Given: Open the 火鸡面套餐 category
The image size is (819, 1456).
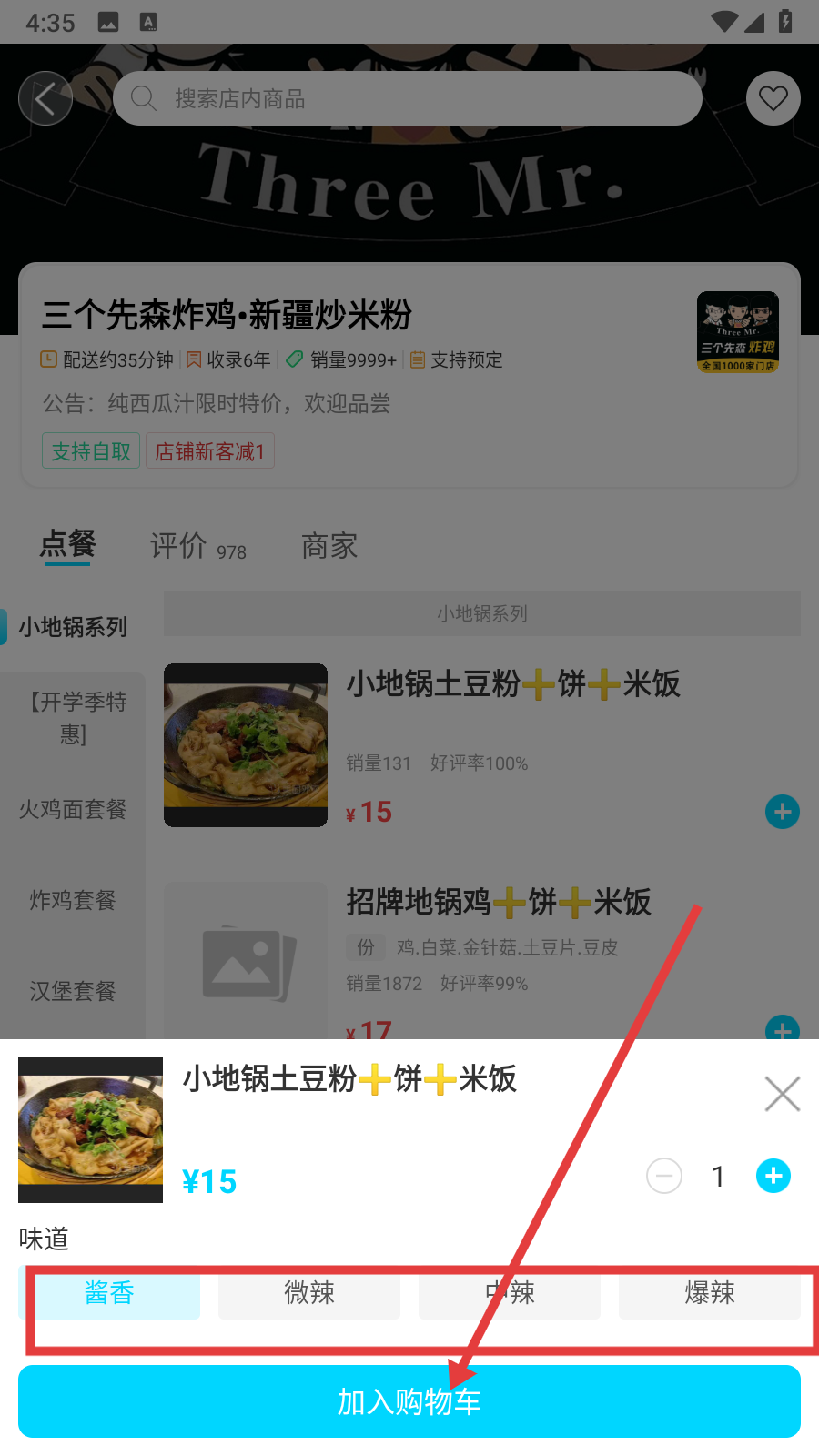Looking at the screenshot, I should 73,809.
